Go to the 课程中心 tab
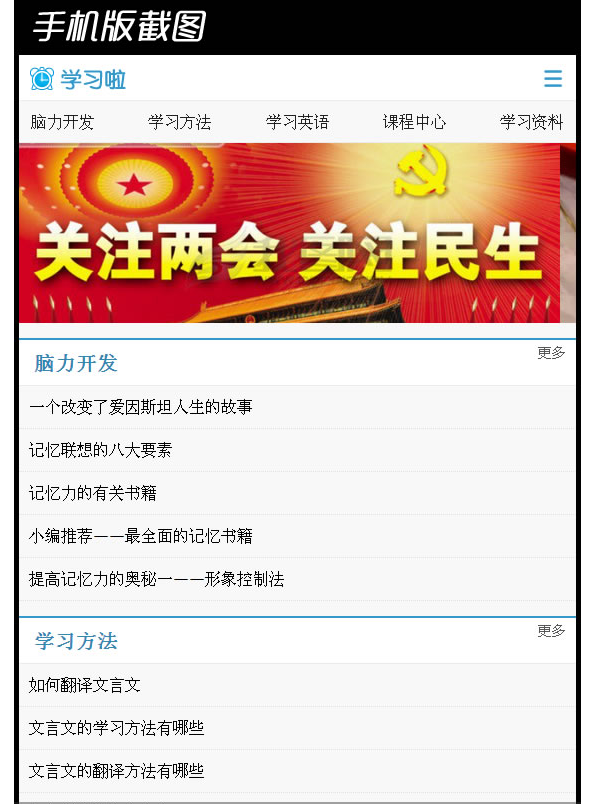Screen dimensions: 610x804 [414, 122]
